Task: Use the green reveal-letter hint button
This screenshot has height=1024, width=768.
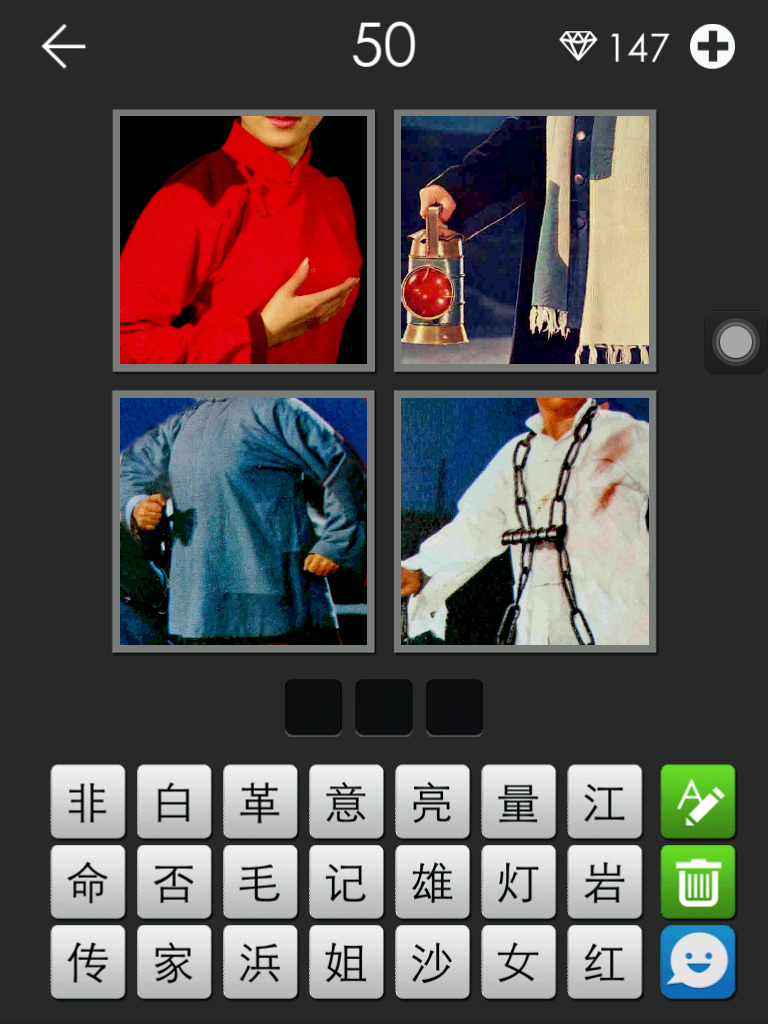Action: point(697,802)
